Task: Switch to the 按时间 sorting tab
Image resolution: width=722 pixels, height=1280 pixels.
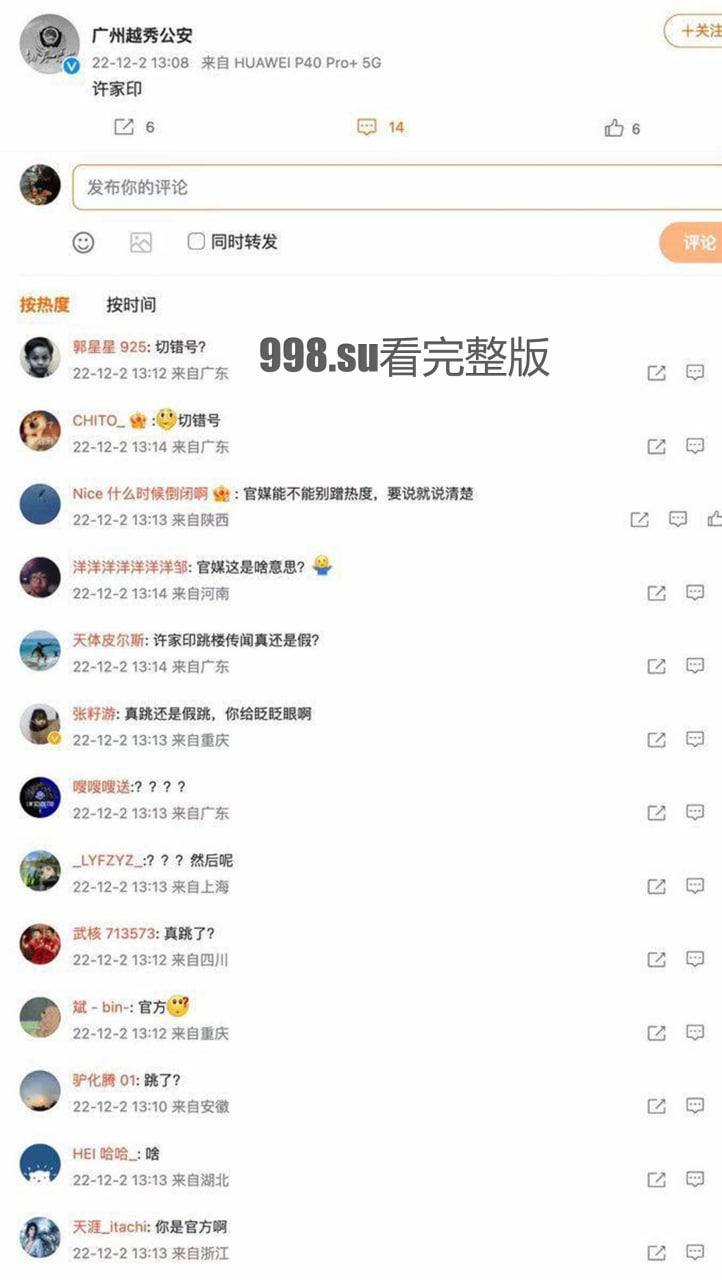Action: point(131,305)
